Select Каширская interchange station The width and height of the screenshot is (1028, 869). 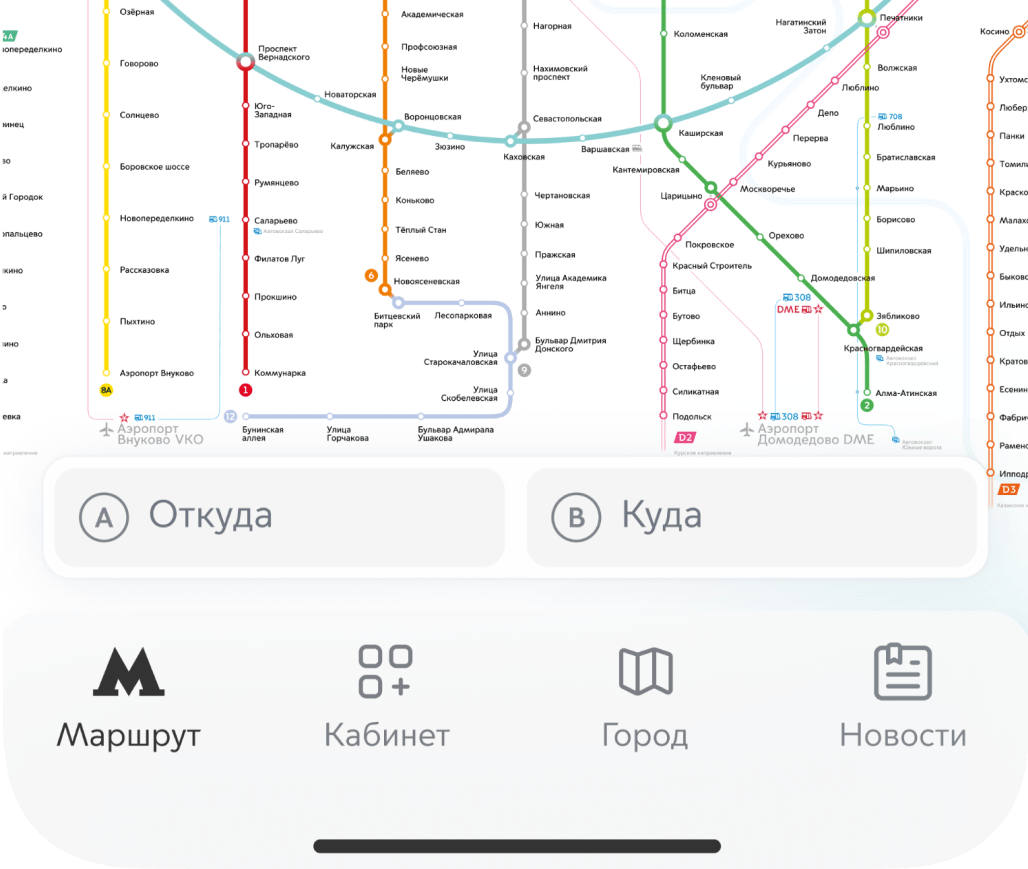point(662,123)
